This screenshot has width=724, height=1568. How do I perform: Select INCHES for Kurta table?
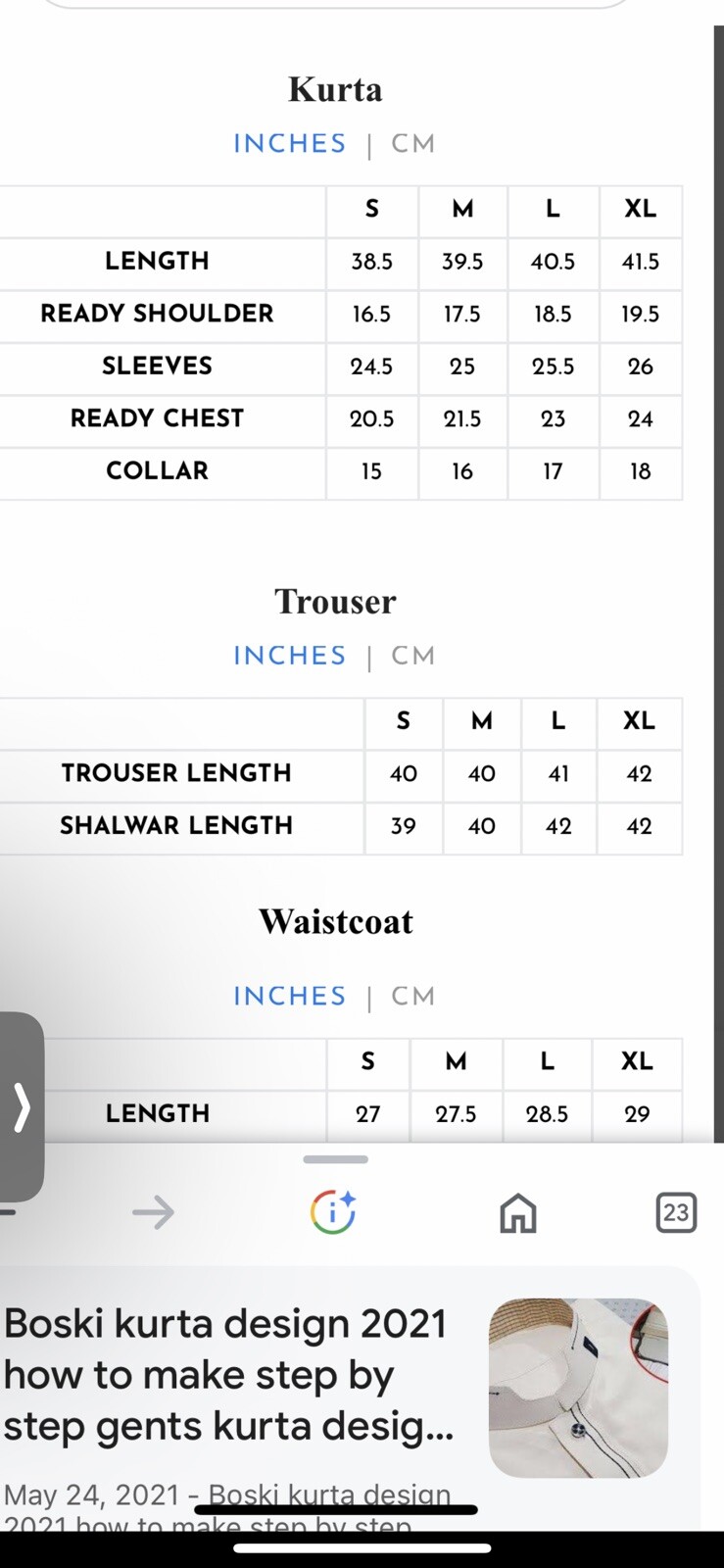tap(289, 144)
